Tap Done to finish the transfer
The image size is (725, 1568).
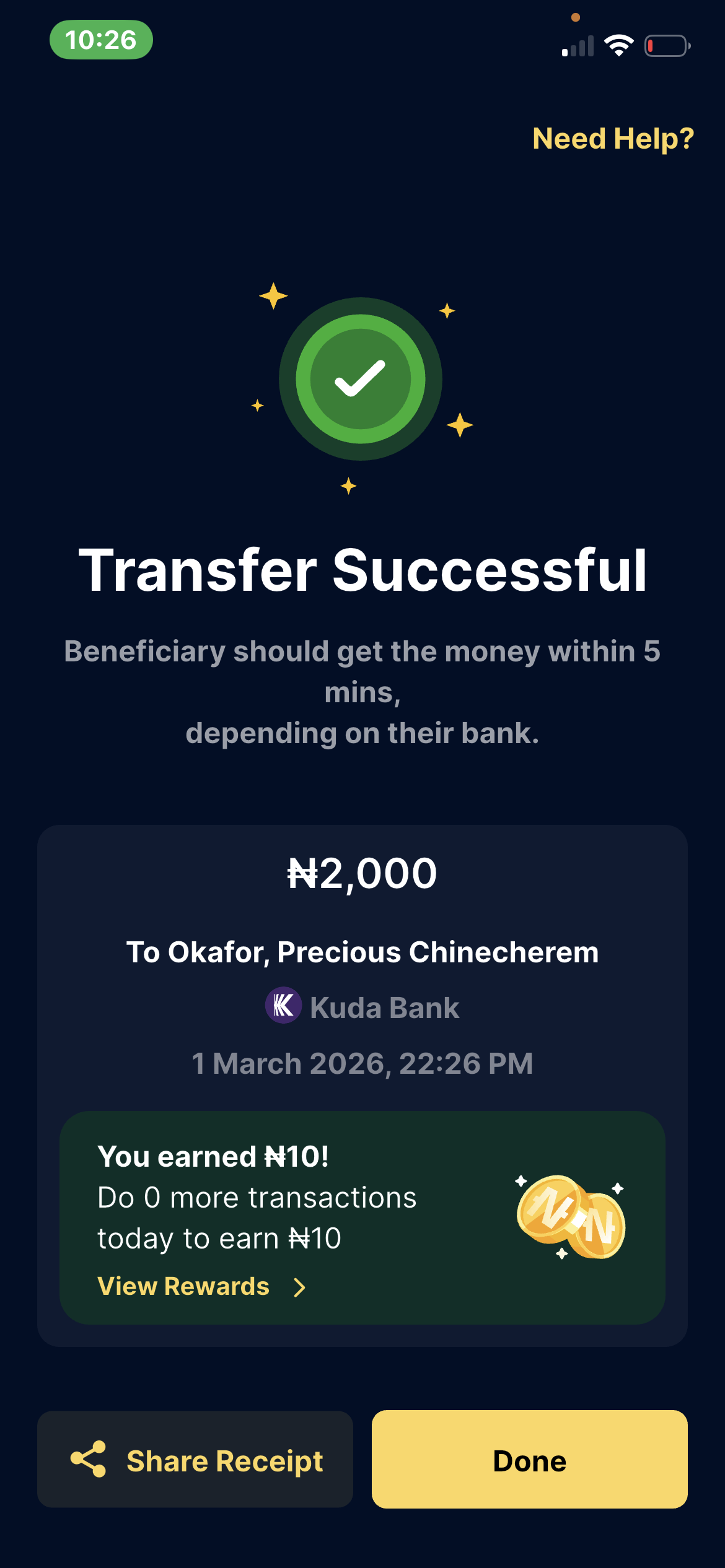pos(529,1460)
